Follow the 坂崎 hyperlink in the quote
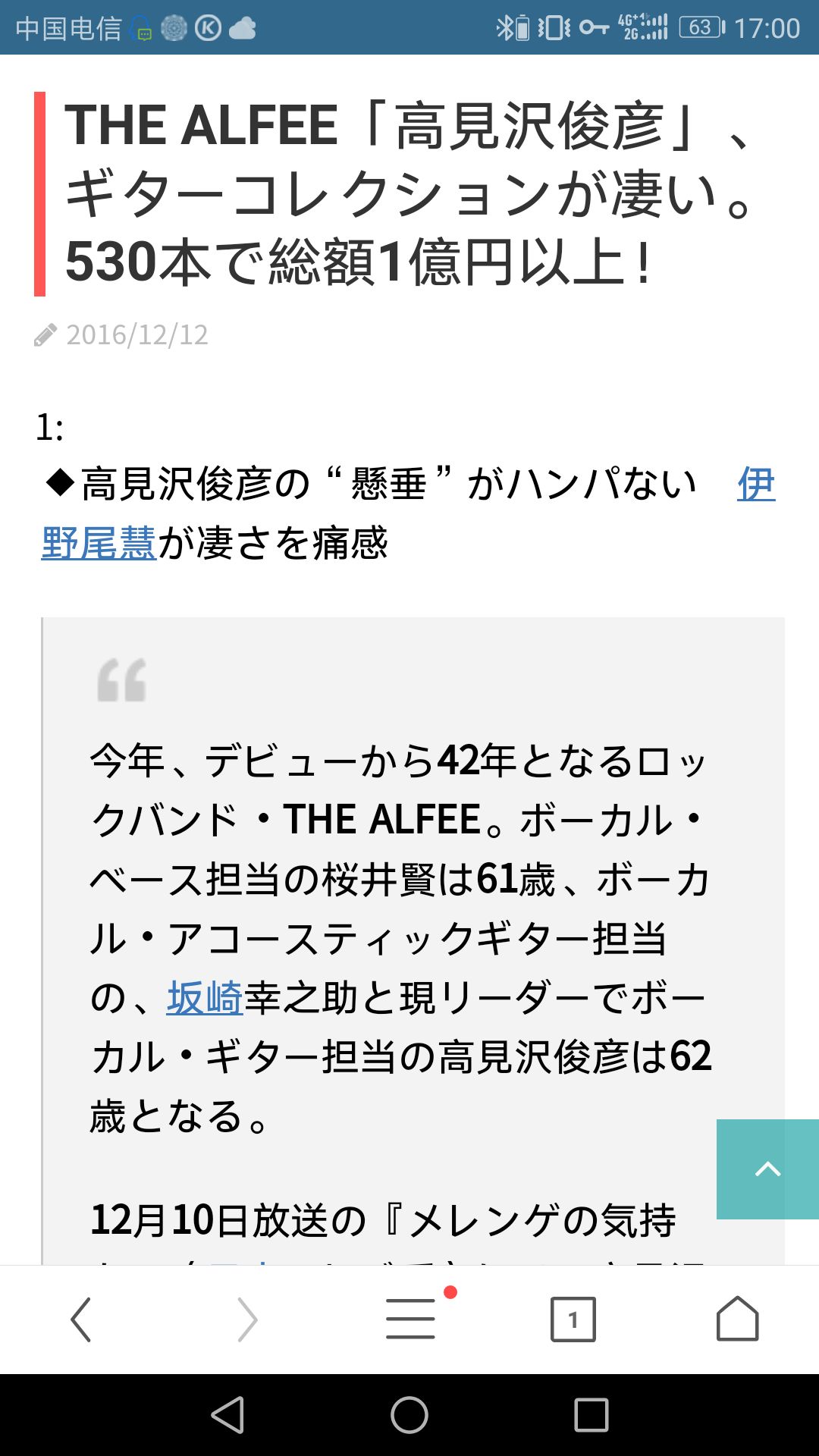Screen dimensions: 819x1456 pyautogui.click(x=205, y=997)
